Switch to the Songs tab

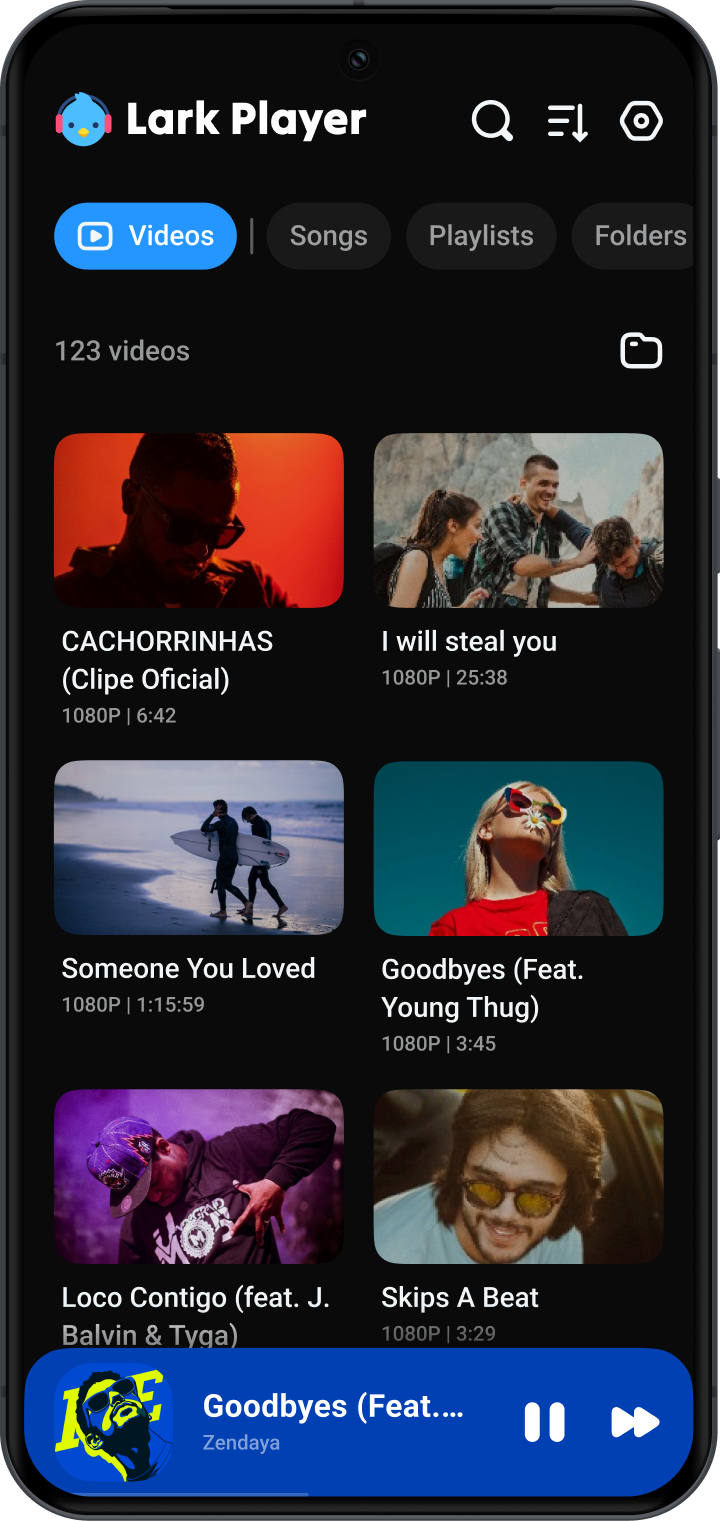click(x=328, y=236)
